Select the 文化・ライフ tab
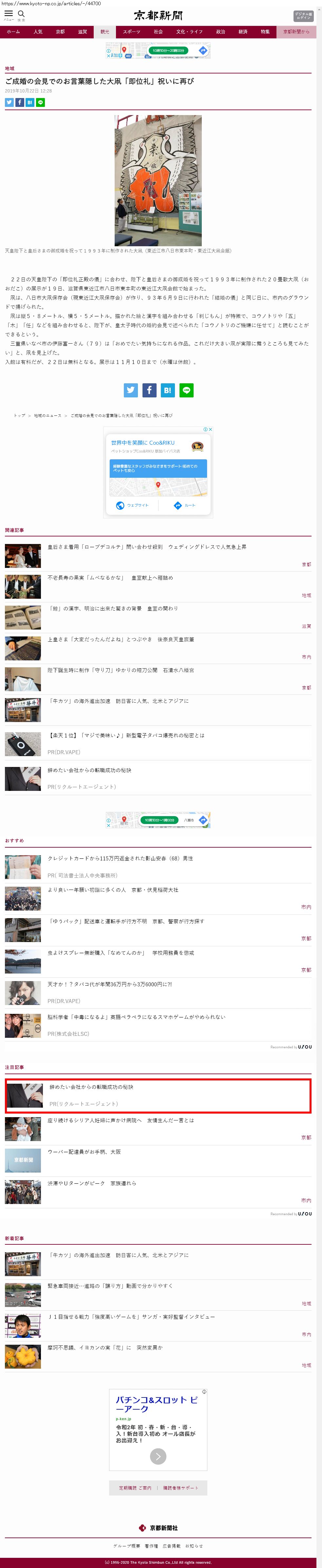Image resolution: width=322 pixels, height=1568 pixels. click(x=190, y=32)
